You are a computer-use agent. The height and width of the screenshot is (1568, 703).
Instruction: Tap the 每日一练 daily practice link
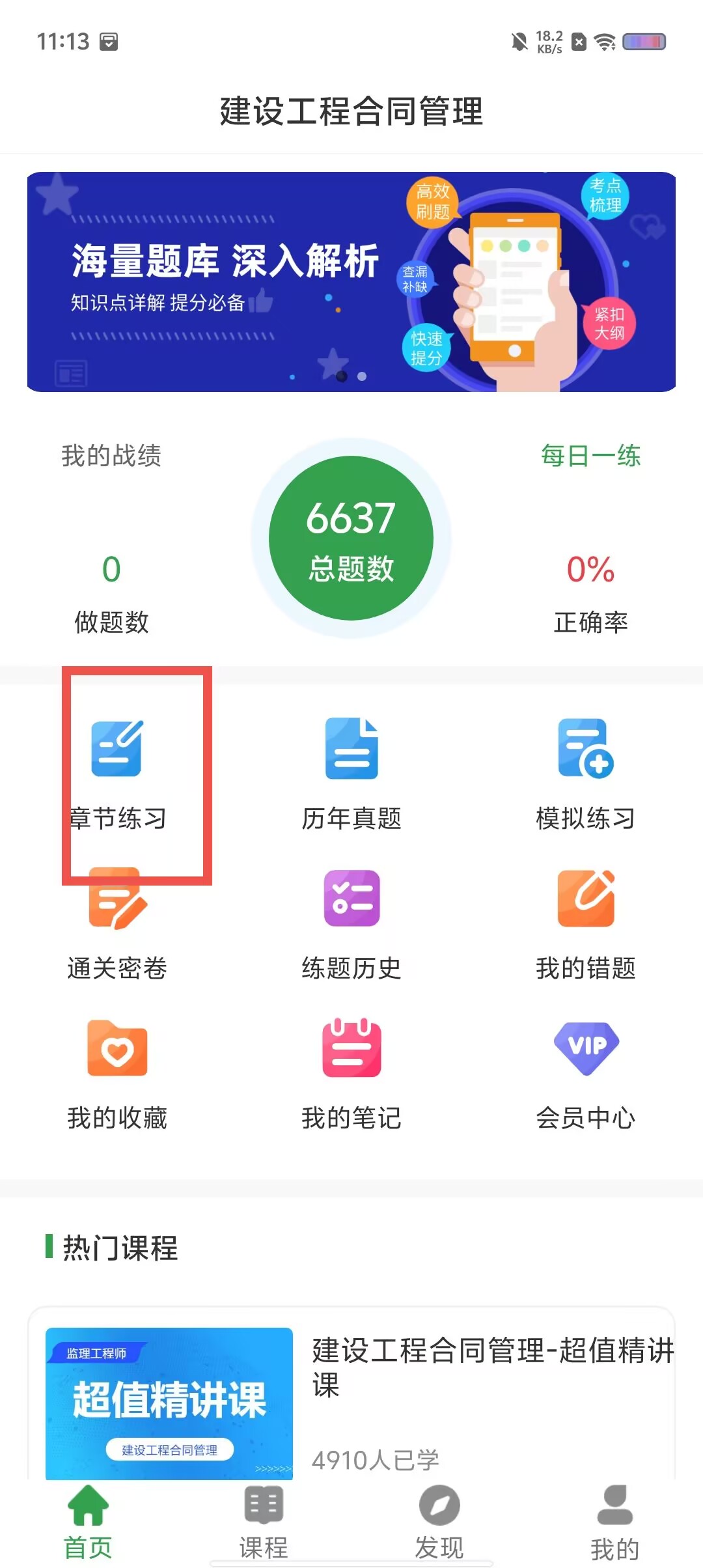click(591, 456)
